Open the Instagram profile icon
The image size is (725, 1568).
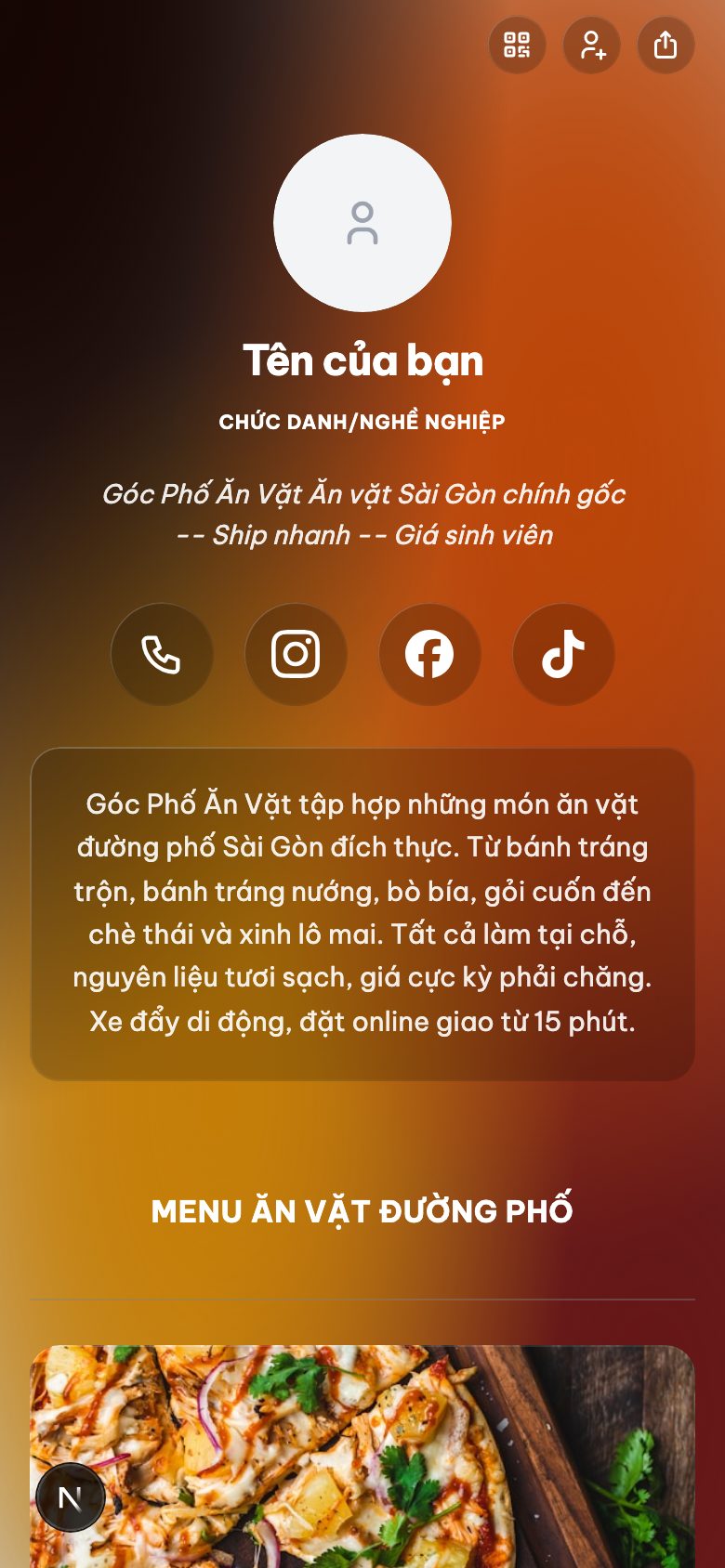(296, 654)
